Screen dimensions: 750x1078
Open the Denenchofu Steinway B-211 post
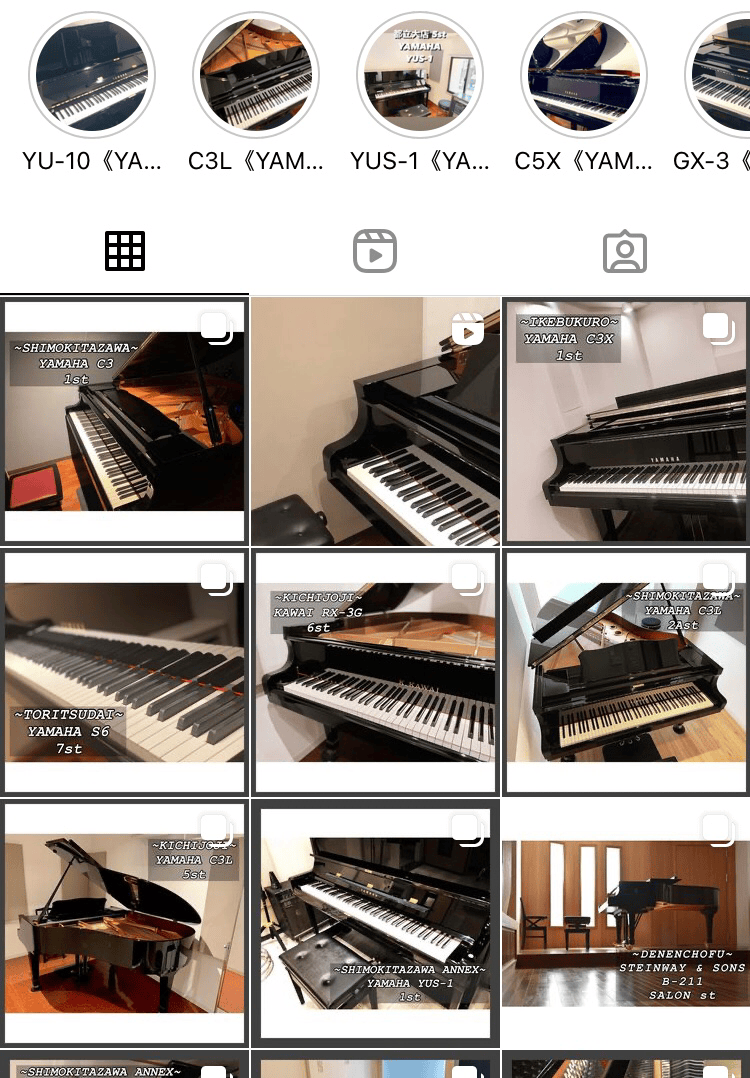click(626, 923)
